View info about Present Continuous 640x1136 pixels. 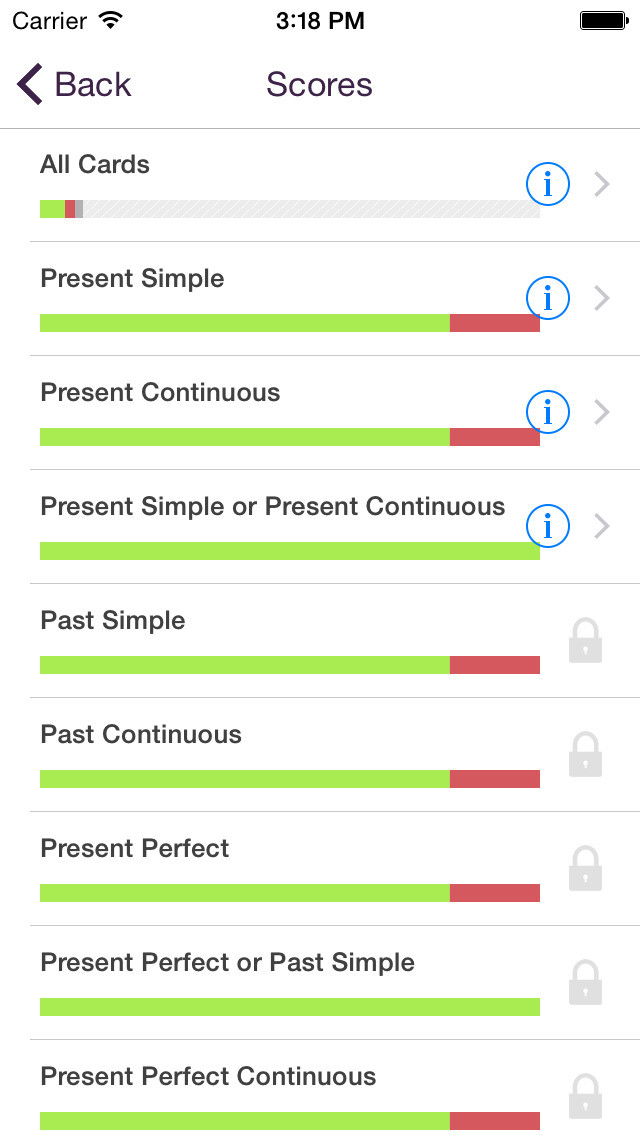547,412
